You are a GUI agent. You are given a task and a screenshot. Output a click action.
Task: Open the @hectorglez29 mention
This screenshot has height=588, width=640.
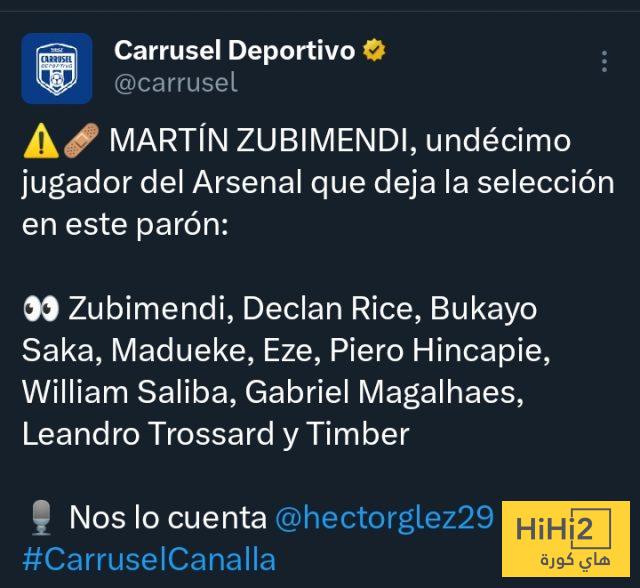(x=384, y=517)
